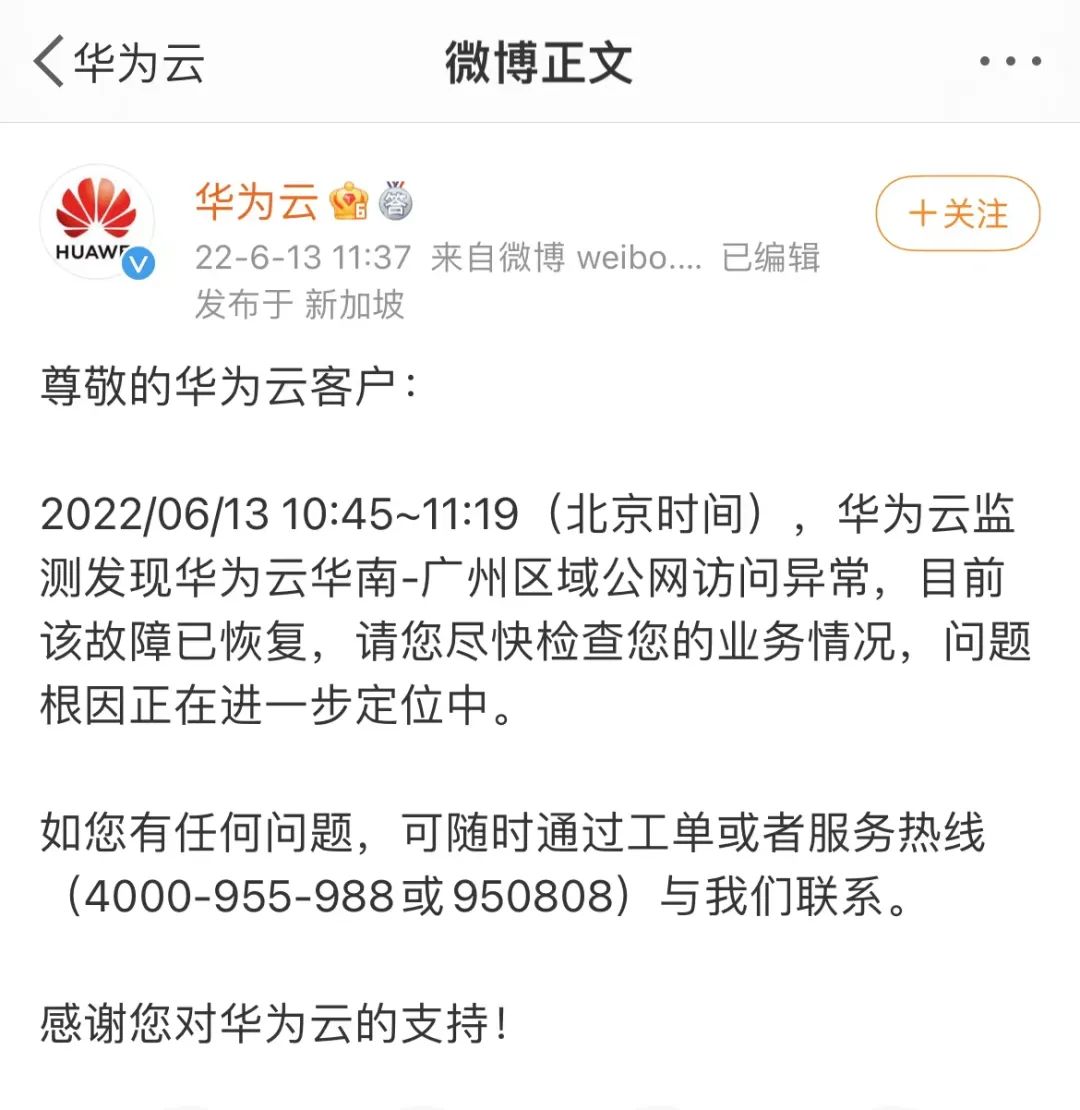Open 华为云 profile avatar
The width and height of the screenshot is (1080, 1110).
click(98, 222)
